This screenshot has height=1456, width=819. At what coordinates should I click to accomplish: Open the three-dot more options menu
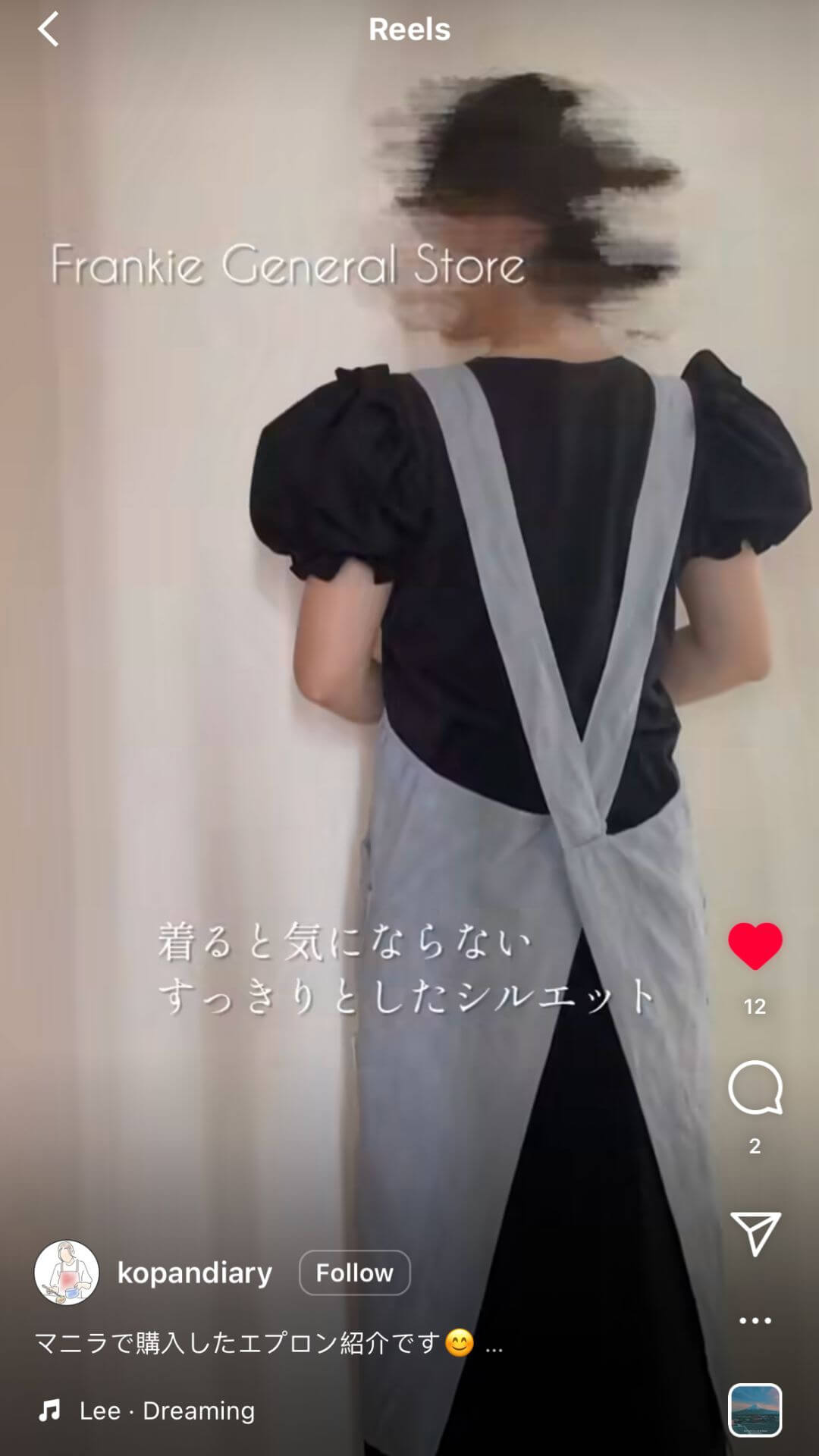click(x=755, y=1320)
